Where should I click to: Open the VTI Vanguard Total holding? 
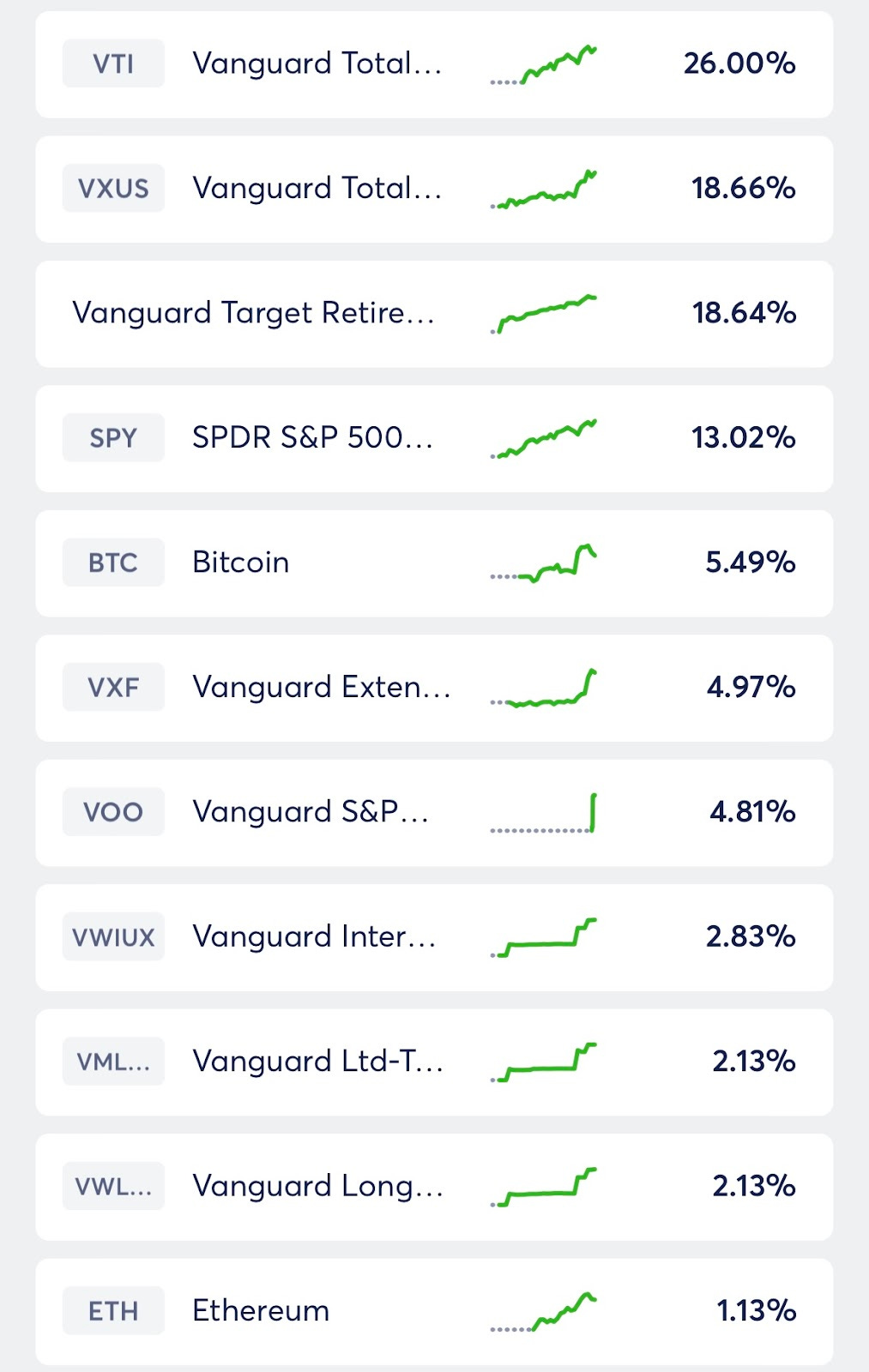[x=316, y=64]
